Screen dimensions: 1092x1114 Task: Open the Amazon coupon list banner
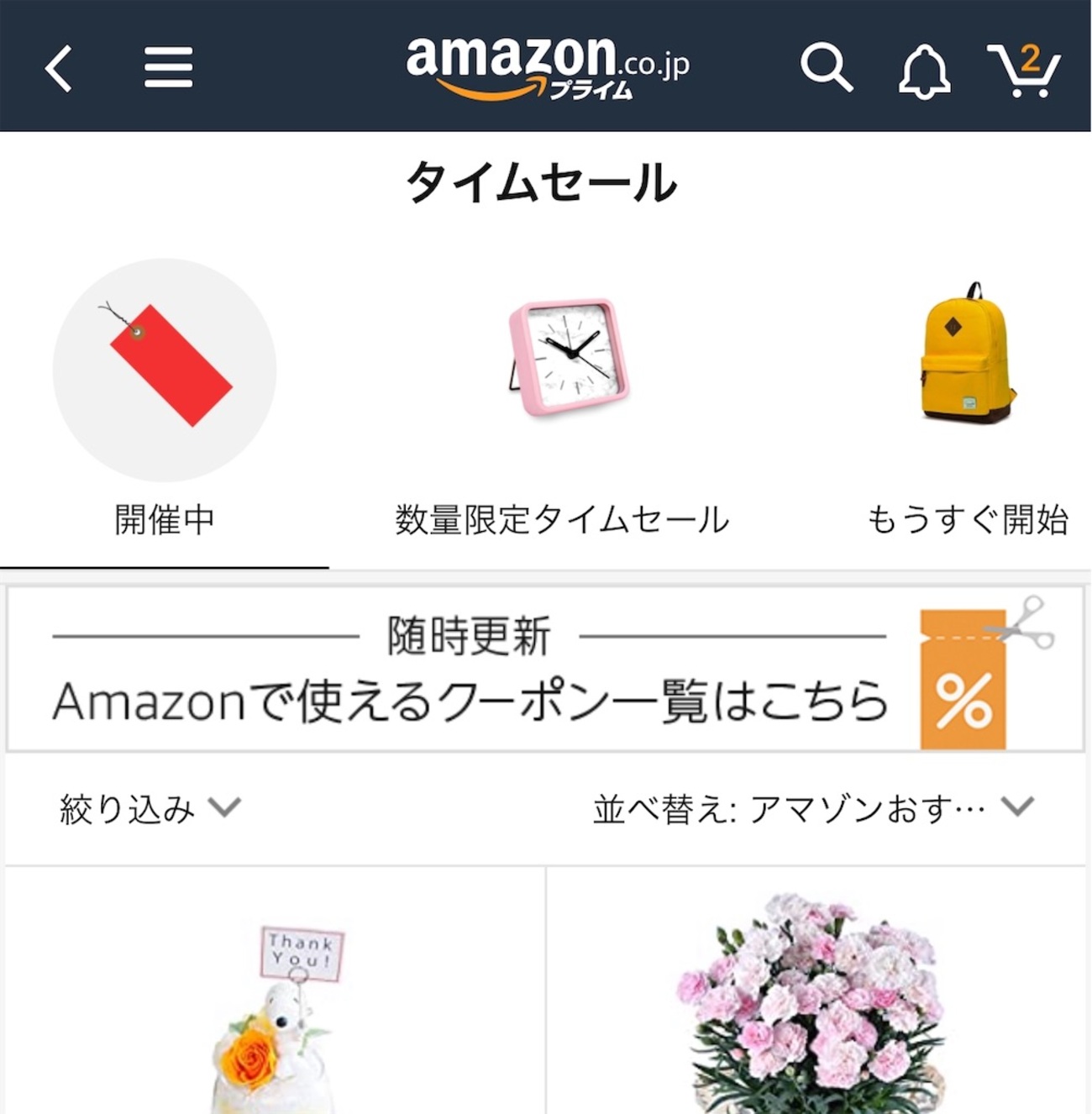coord(546,670)
